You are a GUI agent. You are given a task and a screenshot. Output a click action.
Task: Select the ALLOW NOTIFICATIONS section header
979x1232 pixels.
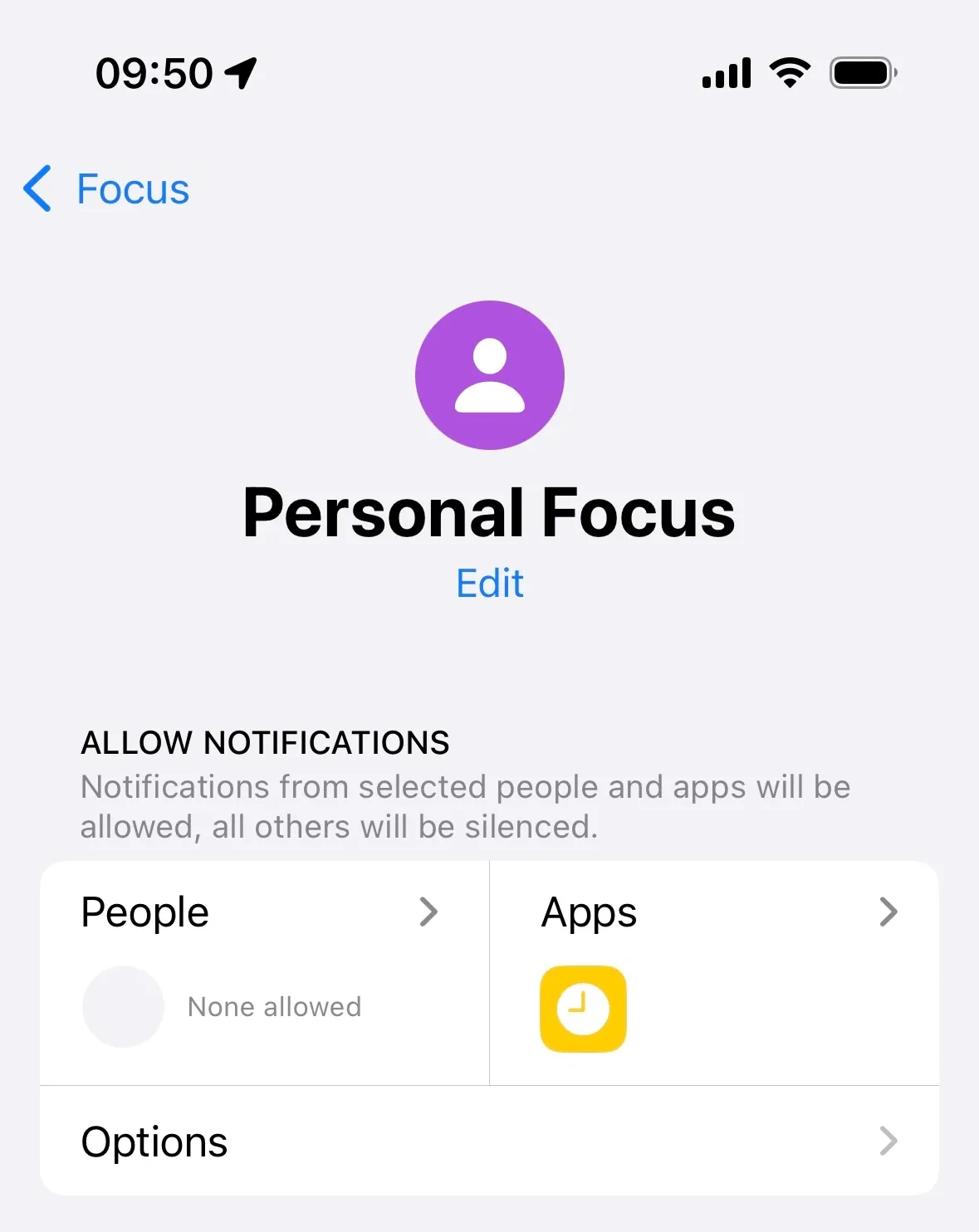[264, 743]
